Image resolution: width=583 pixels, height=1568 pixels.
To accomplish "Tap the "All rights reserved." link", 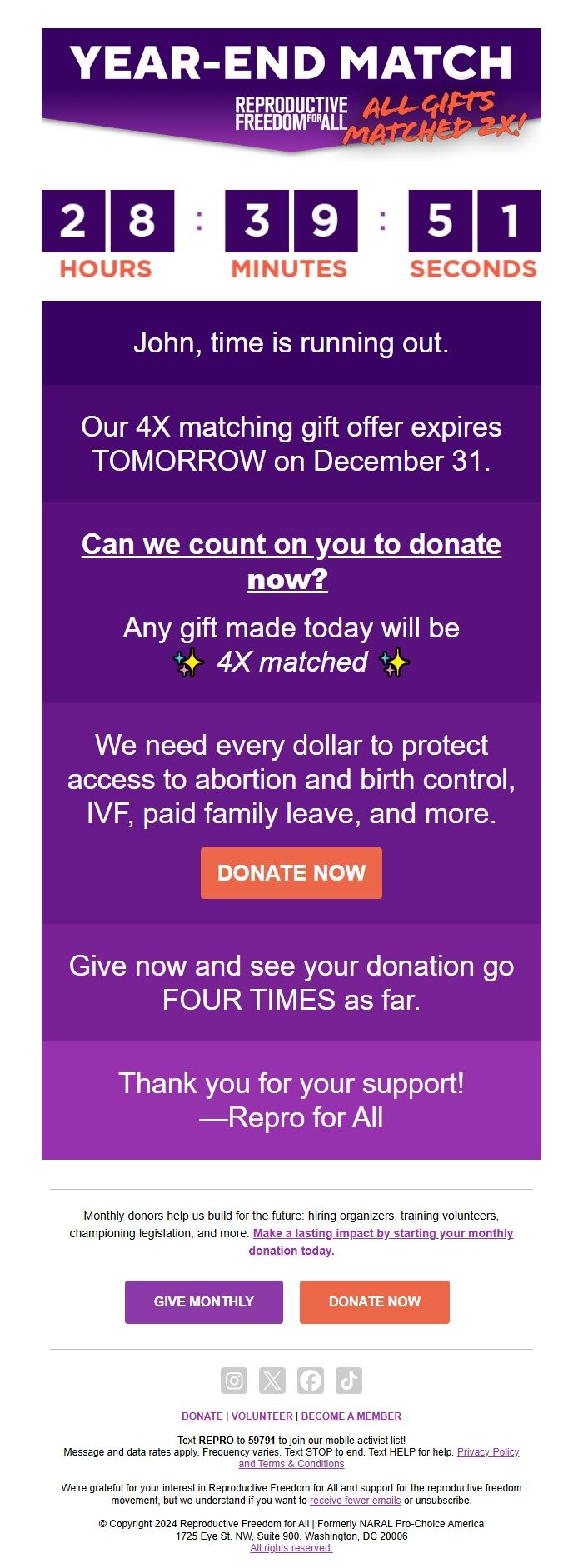I will (x=291, y=1548).
